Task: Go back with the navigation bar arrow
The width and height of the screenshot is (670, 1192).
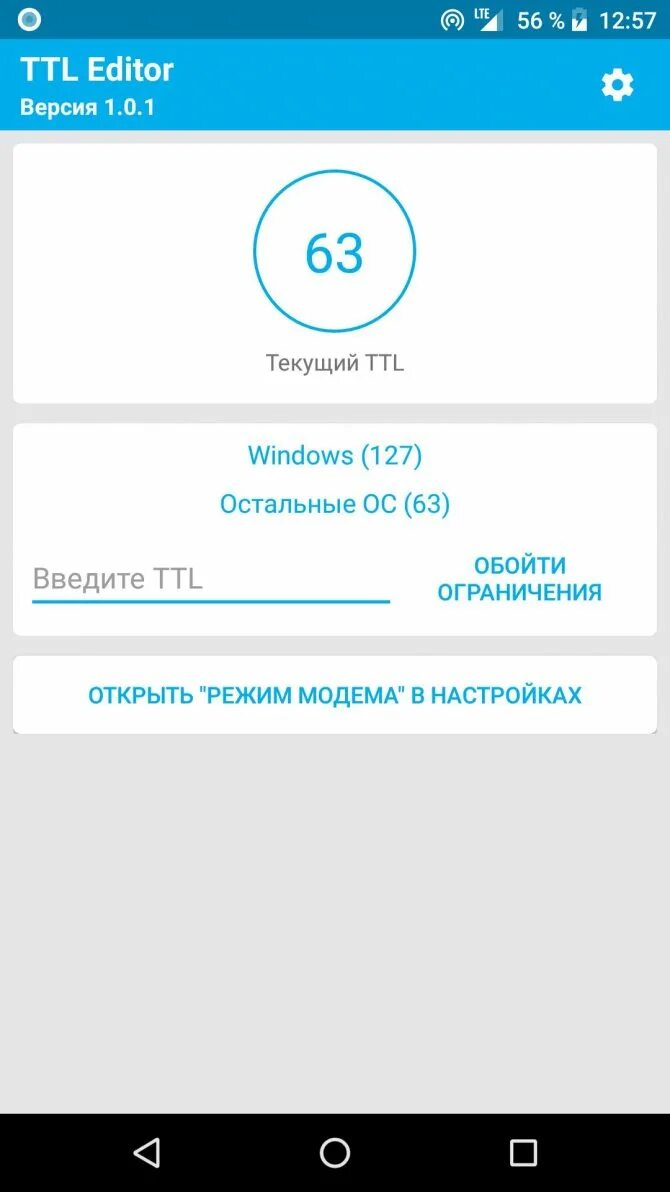Action: click(147, 1153)
